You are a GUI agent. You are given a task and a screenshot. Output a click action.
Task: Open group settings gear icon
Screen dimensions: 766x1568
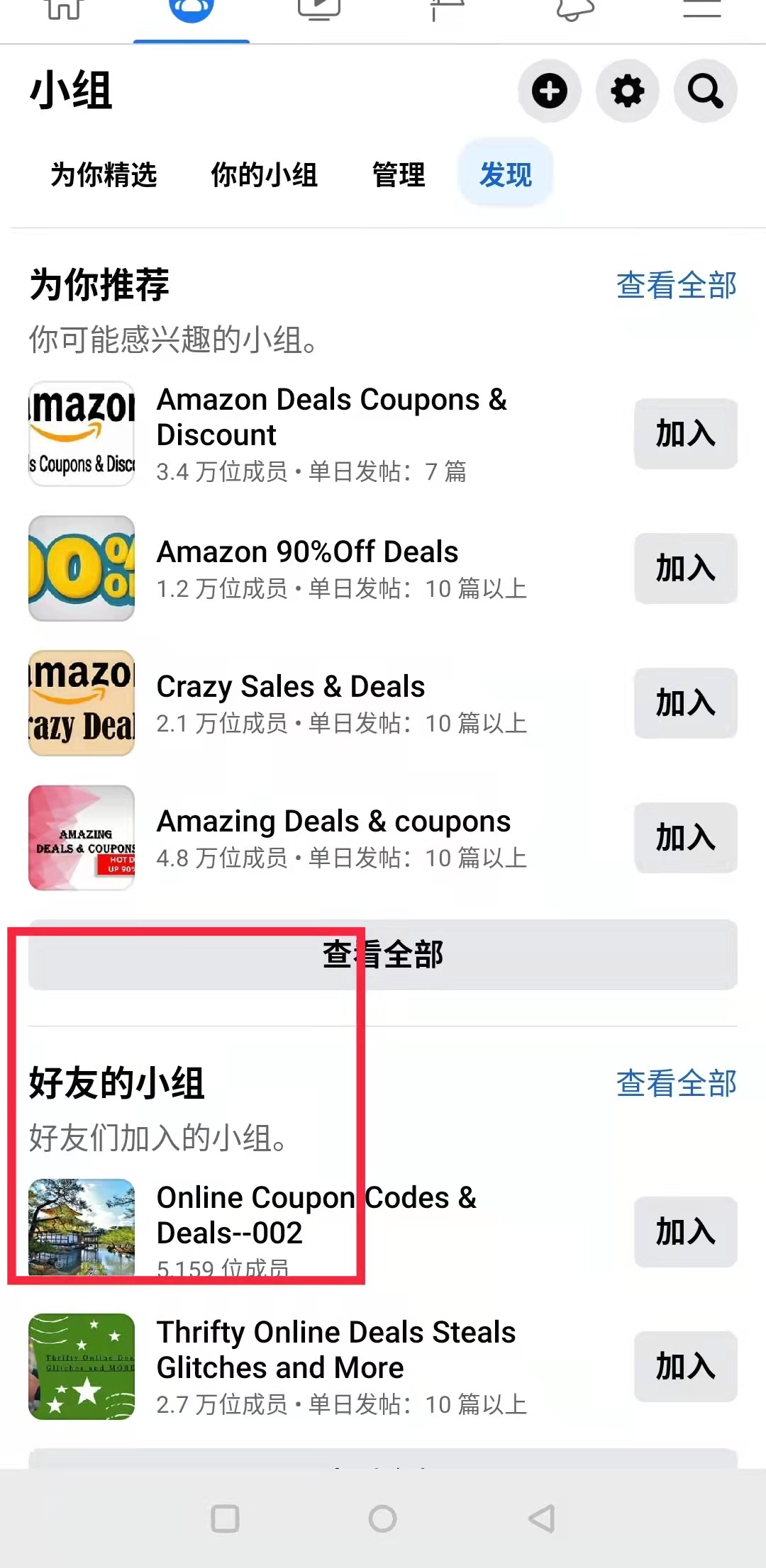pyautogui.click(x=628, y=91)
